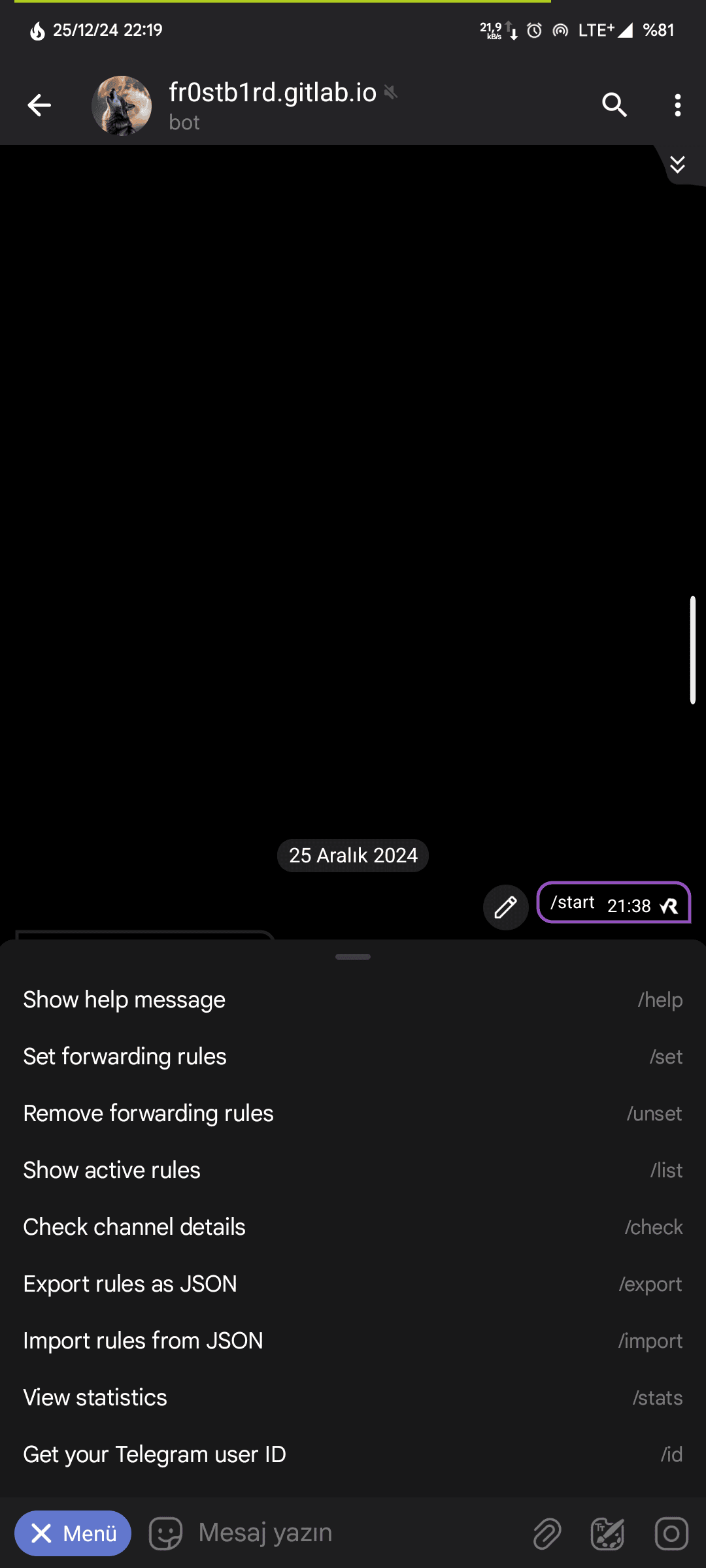Screen dimensions: 706x1568
Task: Open the sticker and emoji picker
Action: pyautogui.click(x=165, y=1533)
